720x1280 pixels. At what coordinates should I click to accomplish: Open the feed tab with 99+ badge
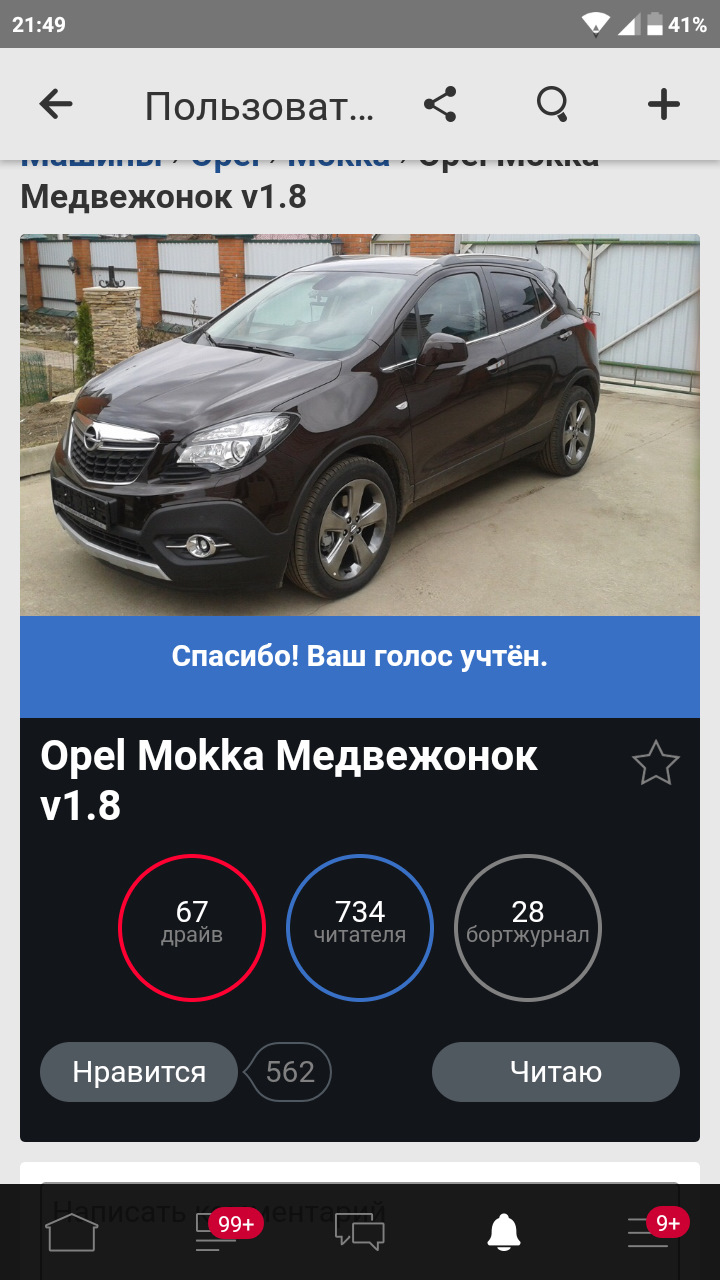(x=216, y=1232)
